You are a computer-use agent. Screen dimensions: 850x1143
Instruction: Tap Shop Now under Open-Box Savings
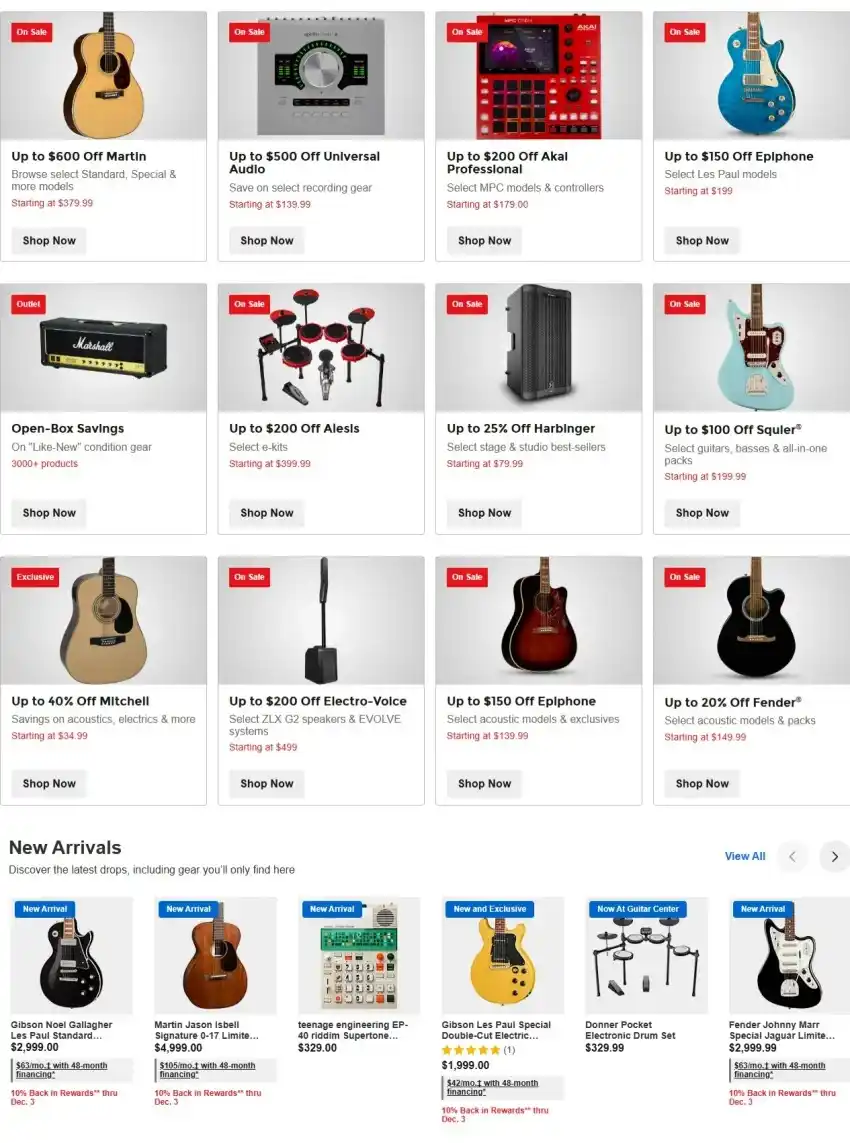coord(49,512)
